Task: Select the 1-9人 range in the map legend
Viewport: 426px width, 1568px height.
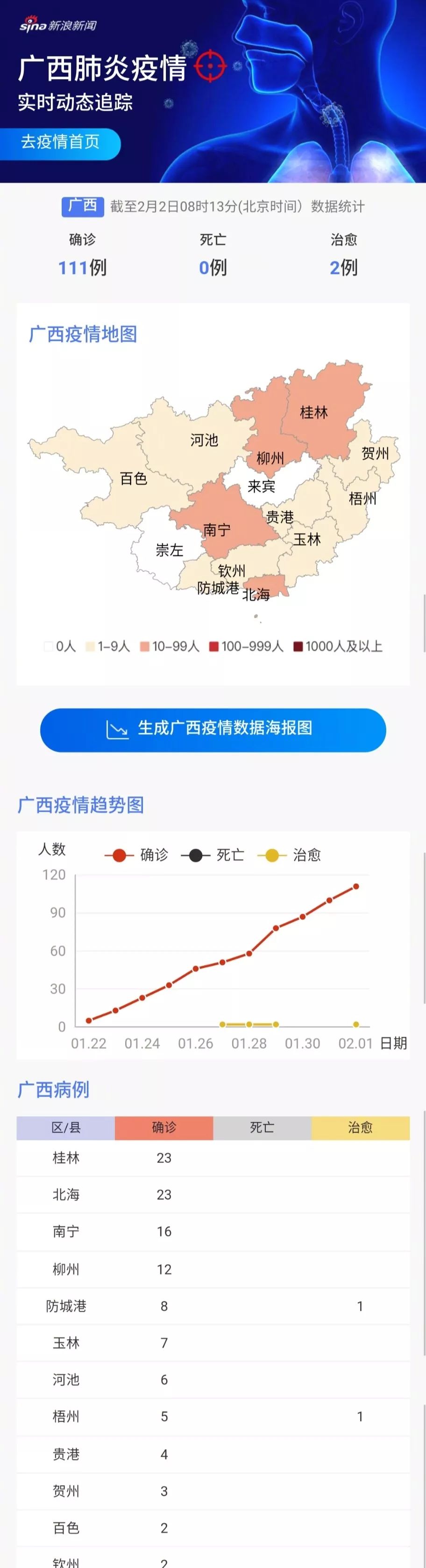Action: [x=107, y=646]
